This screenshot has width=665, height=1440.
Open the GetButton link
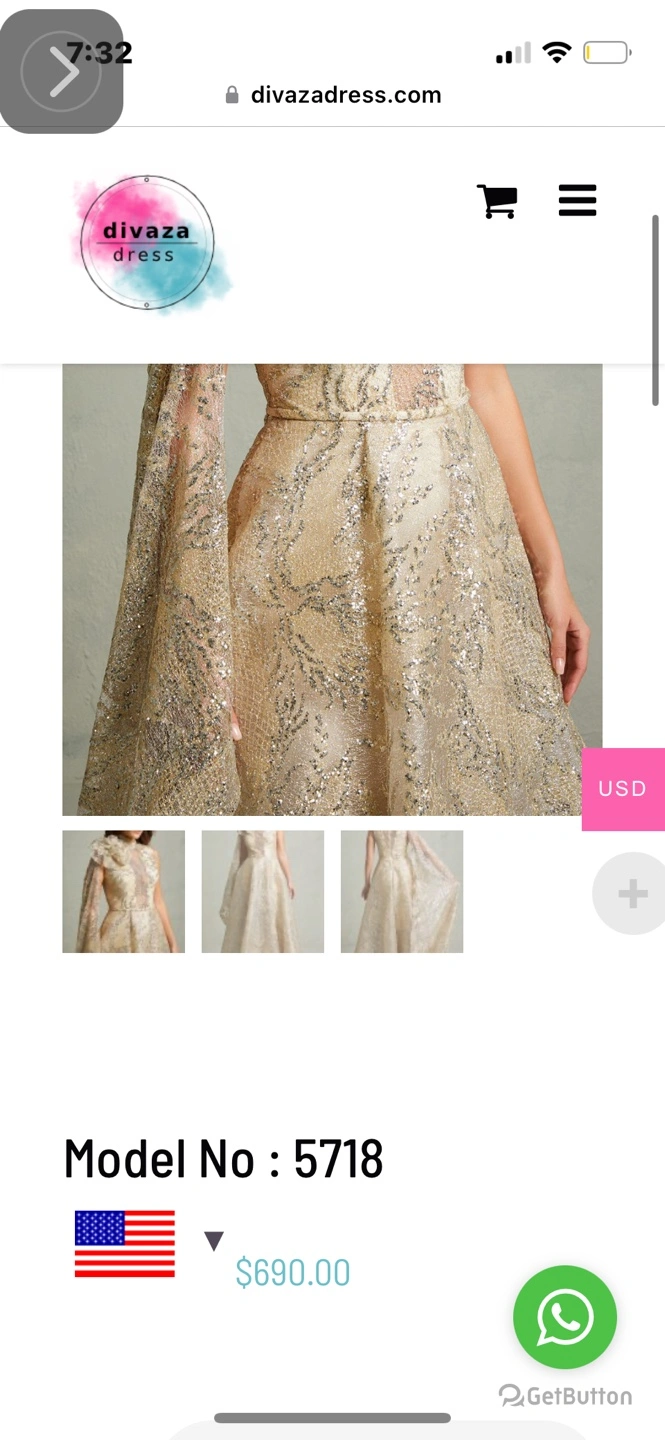pos(566,1396)
